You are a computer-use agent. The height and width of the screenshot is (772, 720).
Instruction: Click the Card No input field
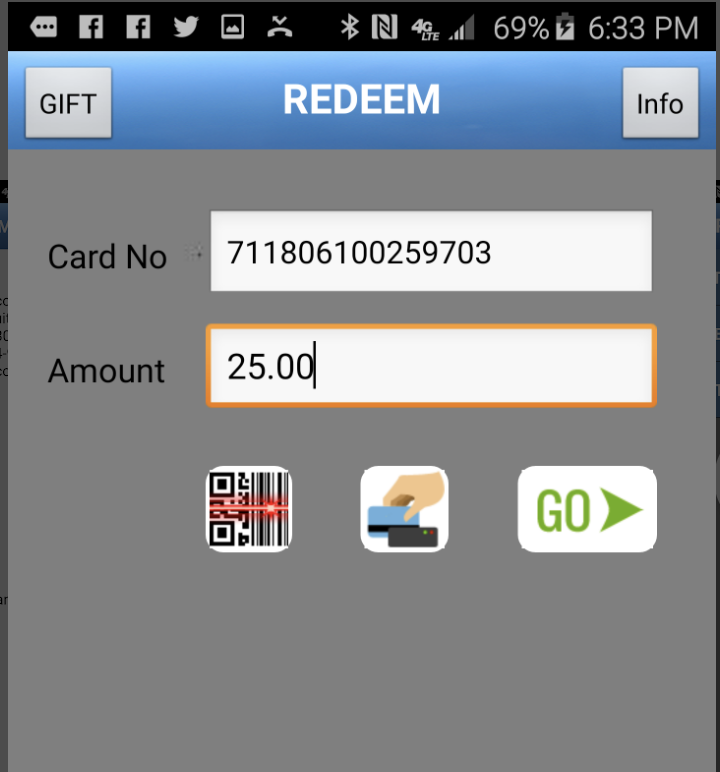(430, 250)
